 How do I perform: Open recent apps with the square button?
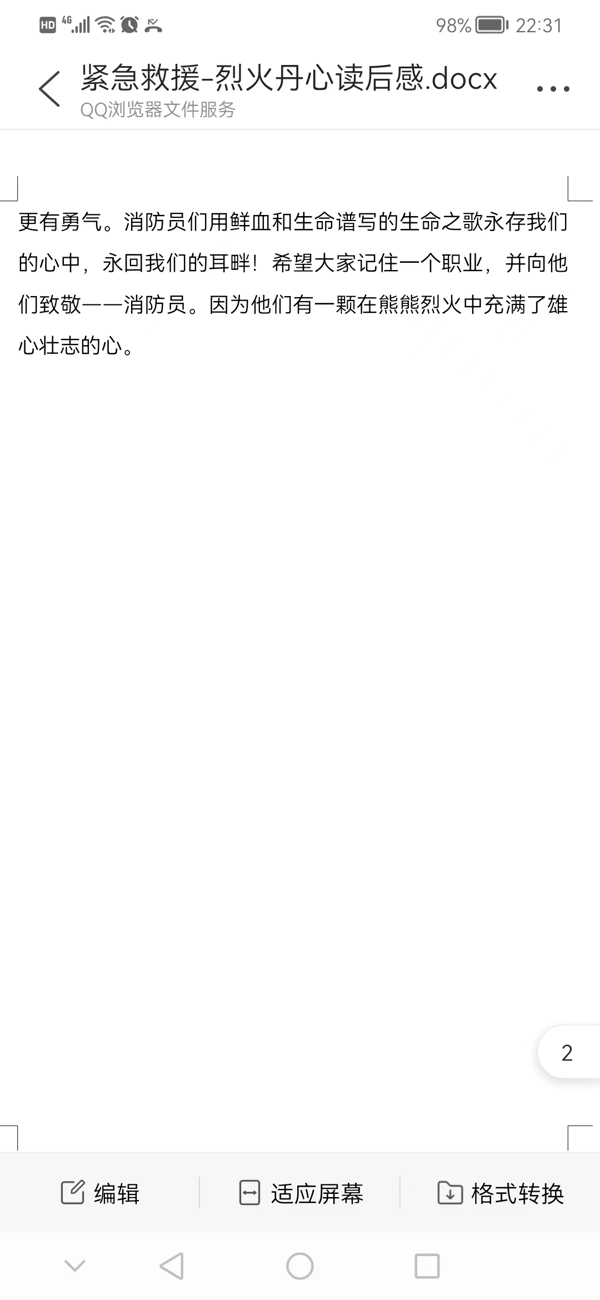tap(427, 1266)
